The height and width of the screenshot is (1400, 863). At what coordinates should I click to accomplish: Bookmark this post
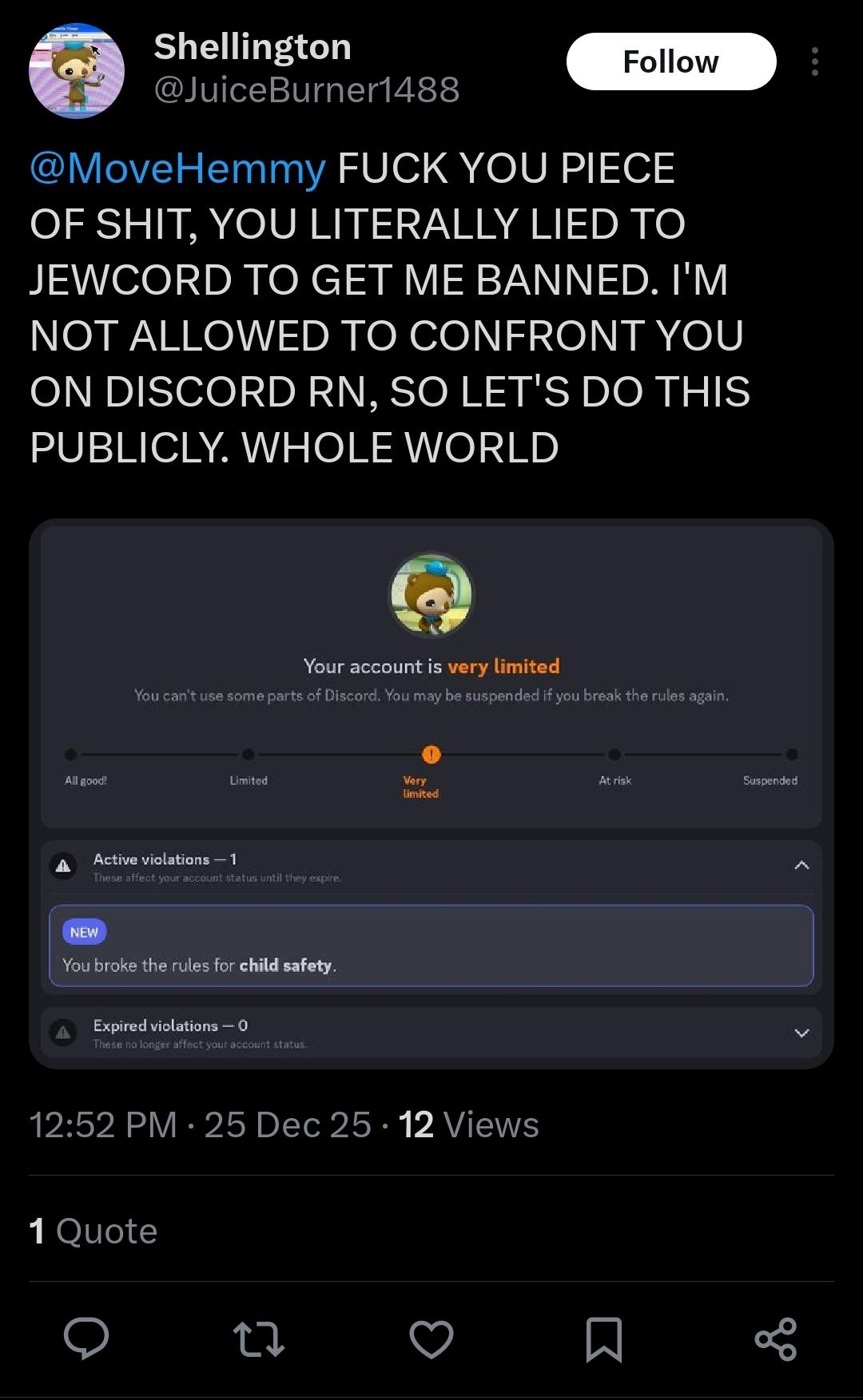[603, 1339]
